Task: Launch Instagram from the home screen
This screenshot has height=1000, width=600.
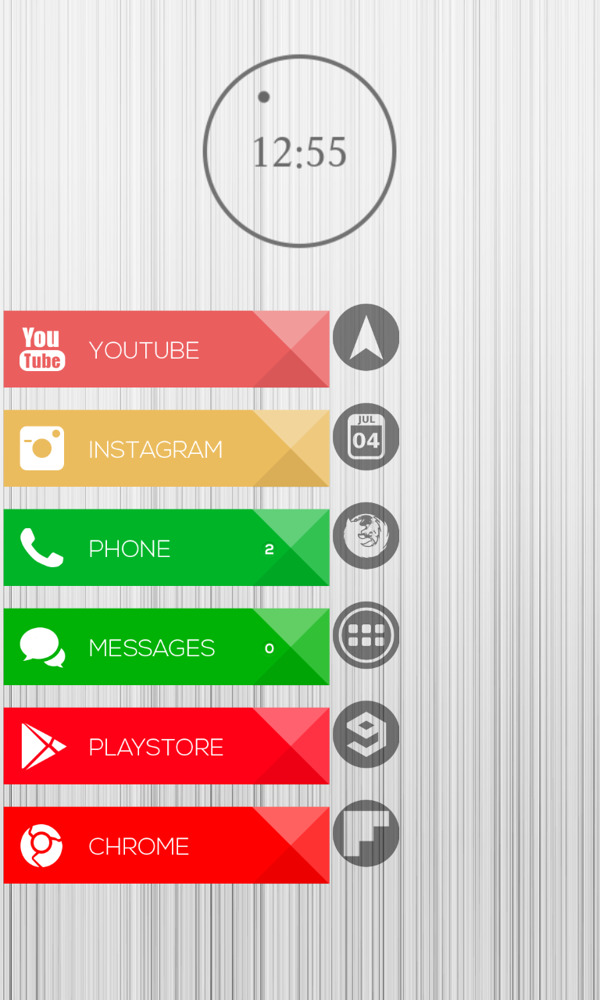Action: (166, 448)
